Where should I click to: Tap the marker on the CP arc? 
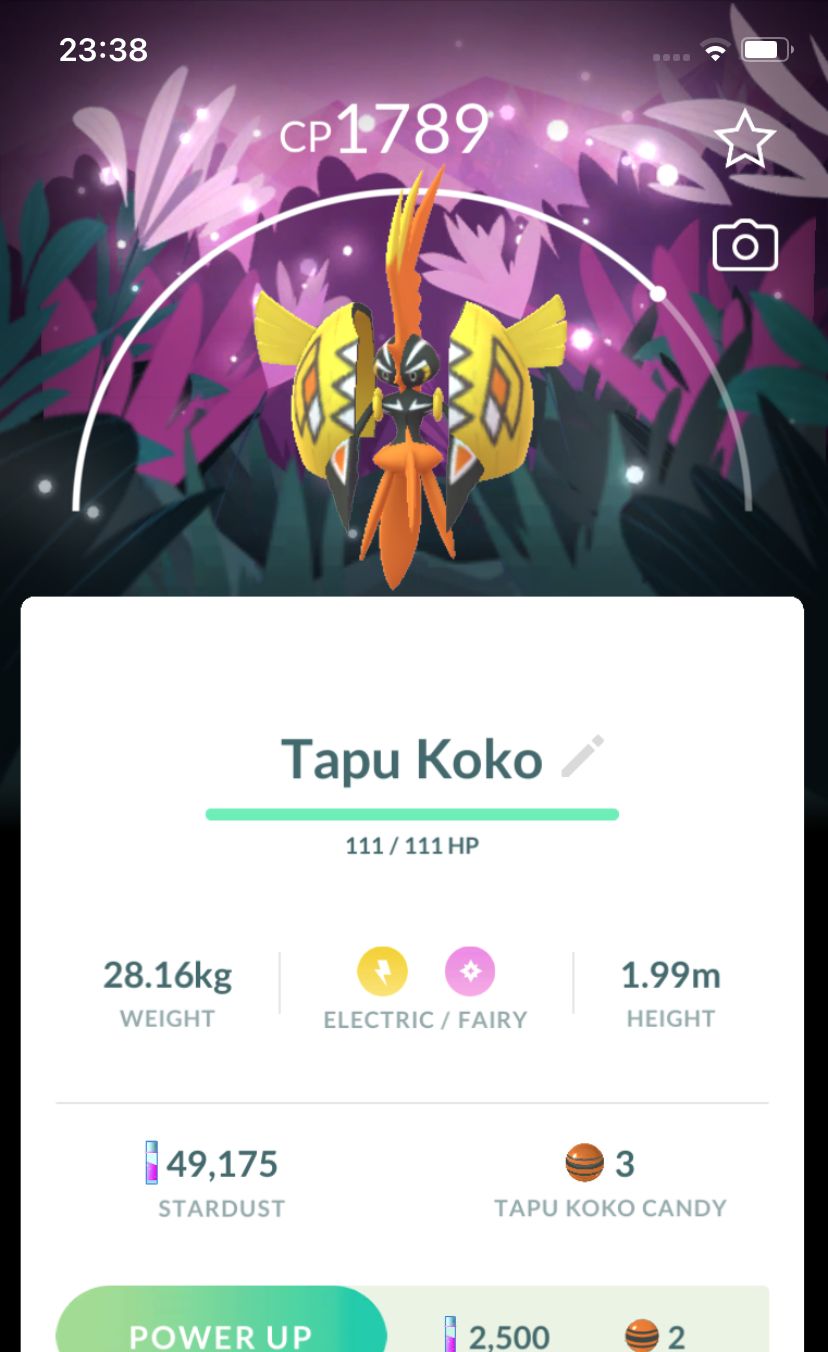coord(657,292)
